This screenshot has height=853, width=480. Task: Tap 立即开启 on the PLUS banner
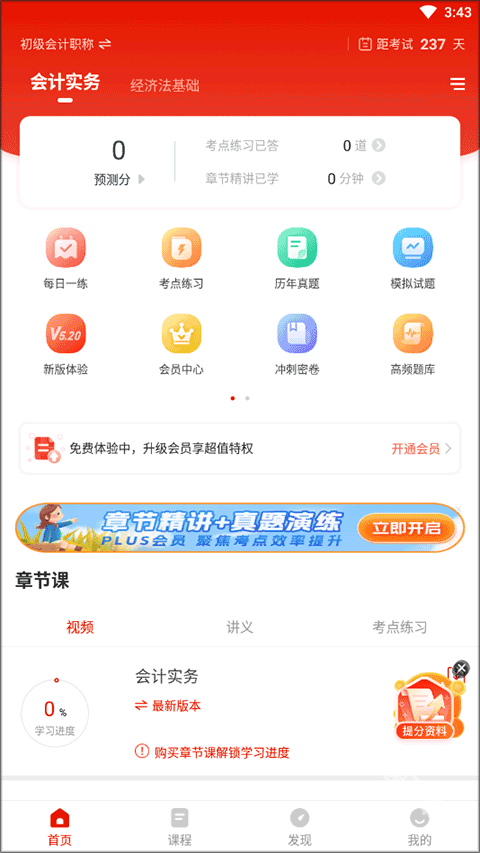tap(406, 528)
